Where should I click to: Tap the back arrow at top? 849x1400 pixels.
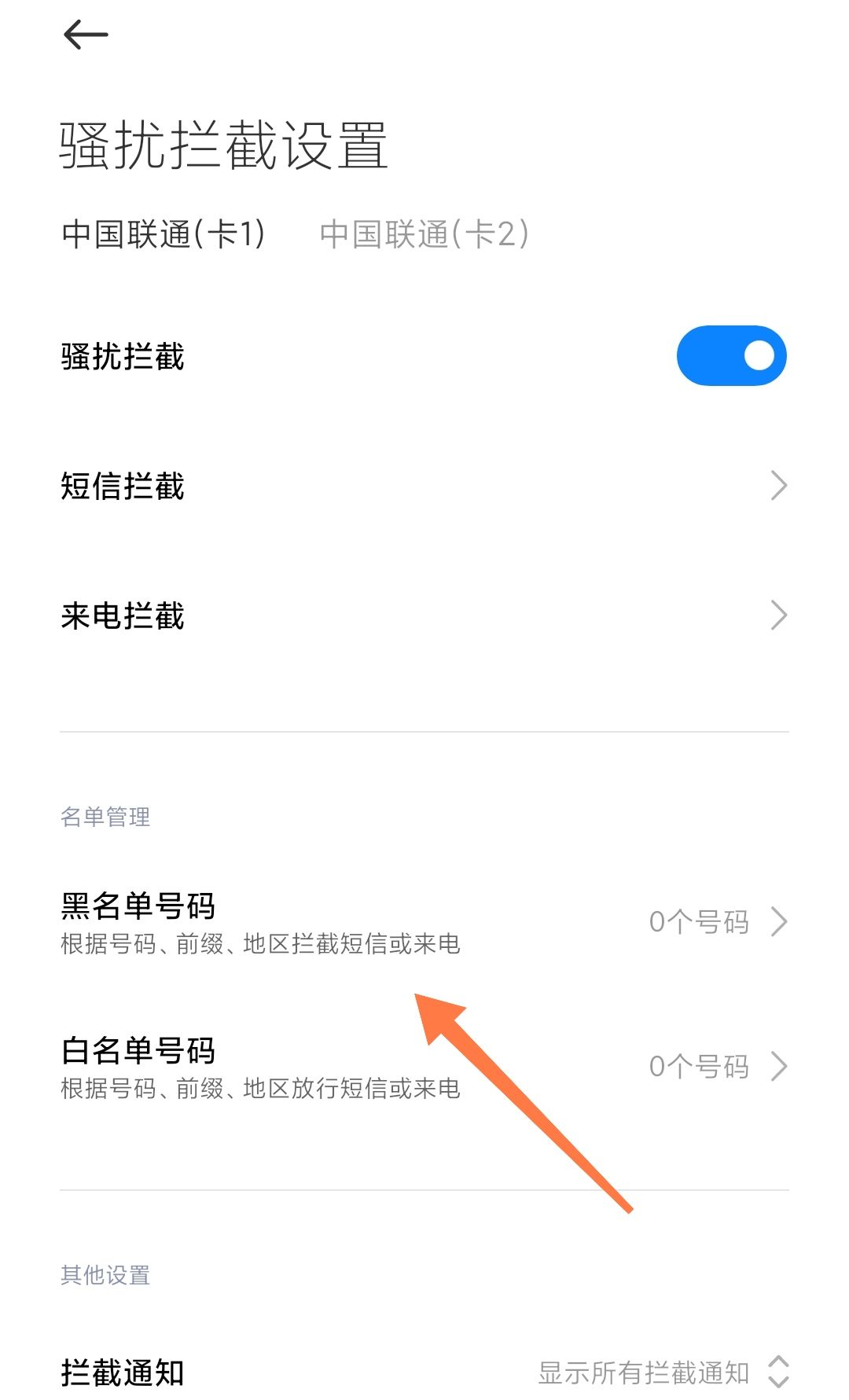point(85,35)
